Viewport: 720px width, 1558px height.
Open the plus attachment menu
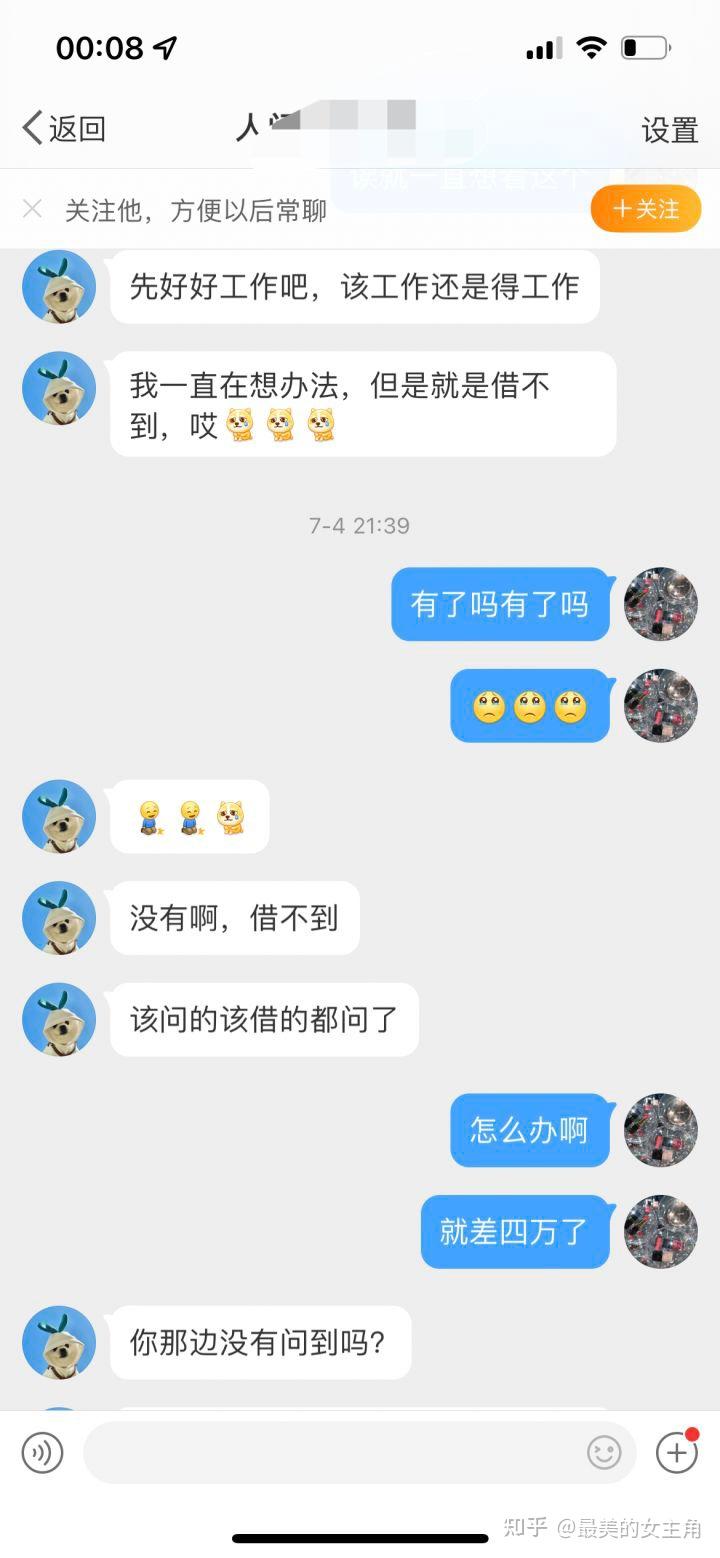click(x=676, y=1453)
